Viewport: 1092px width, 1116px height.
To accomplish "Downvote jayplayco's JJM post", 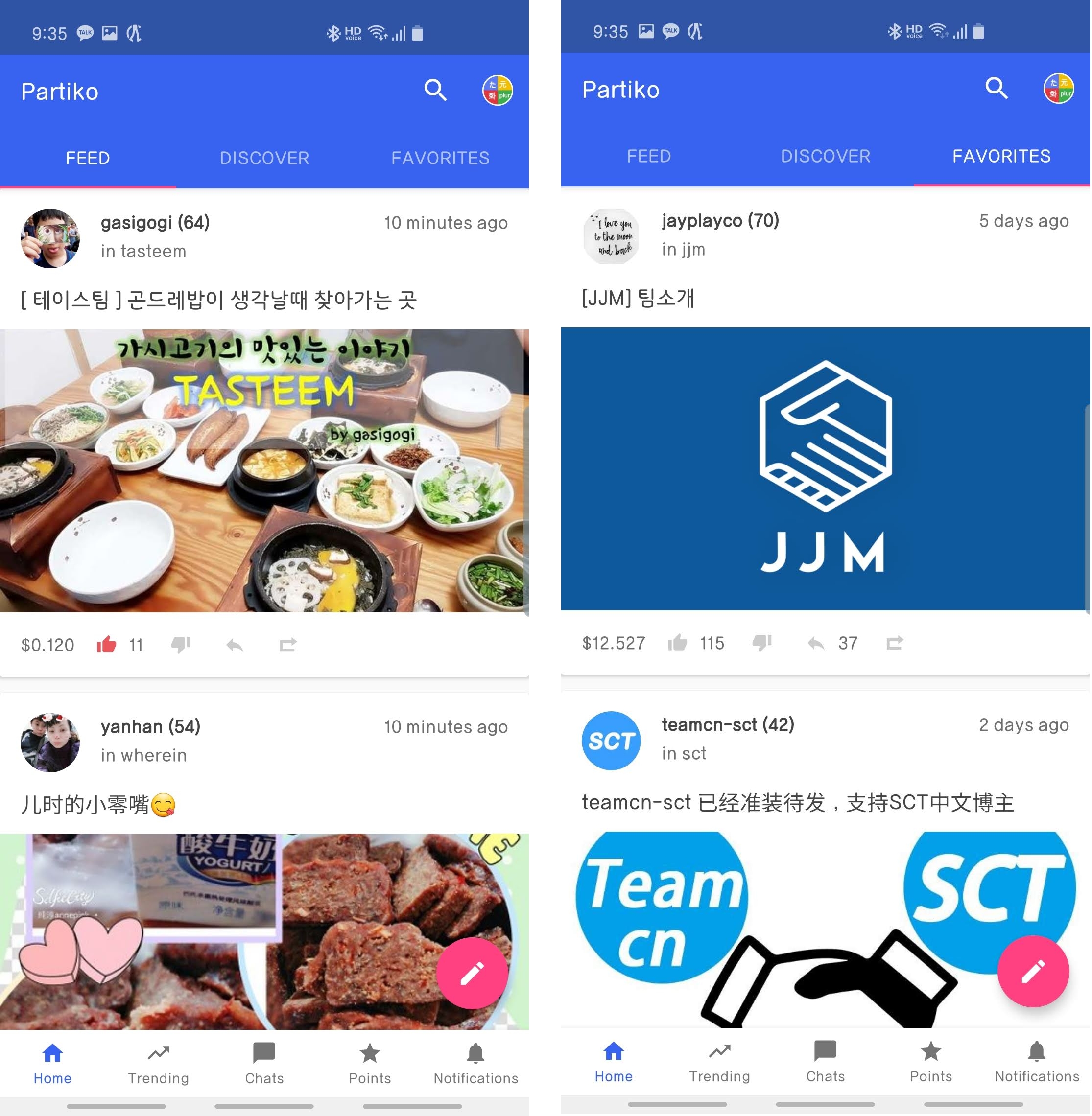I will click(762, 643).
